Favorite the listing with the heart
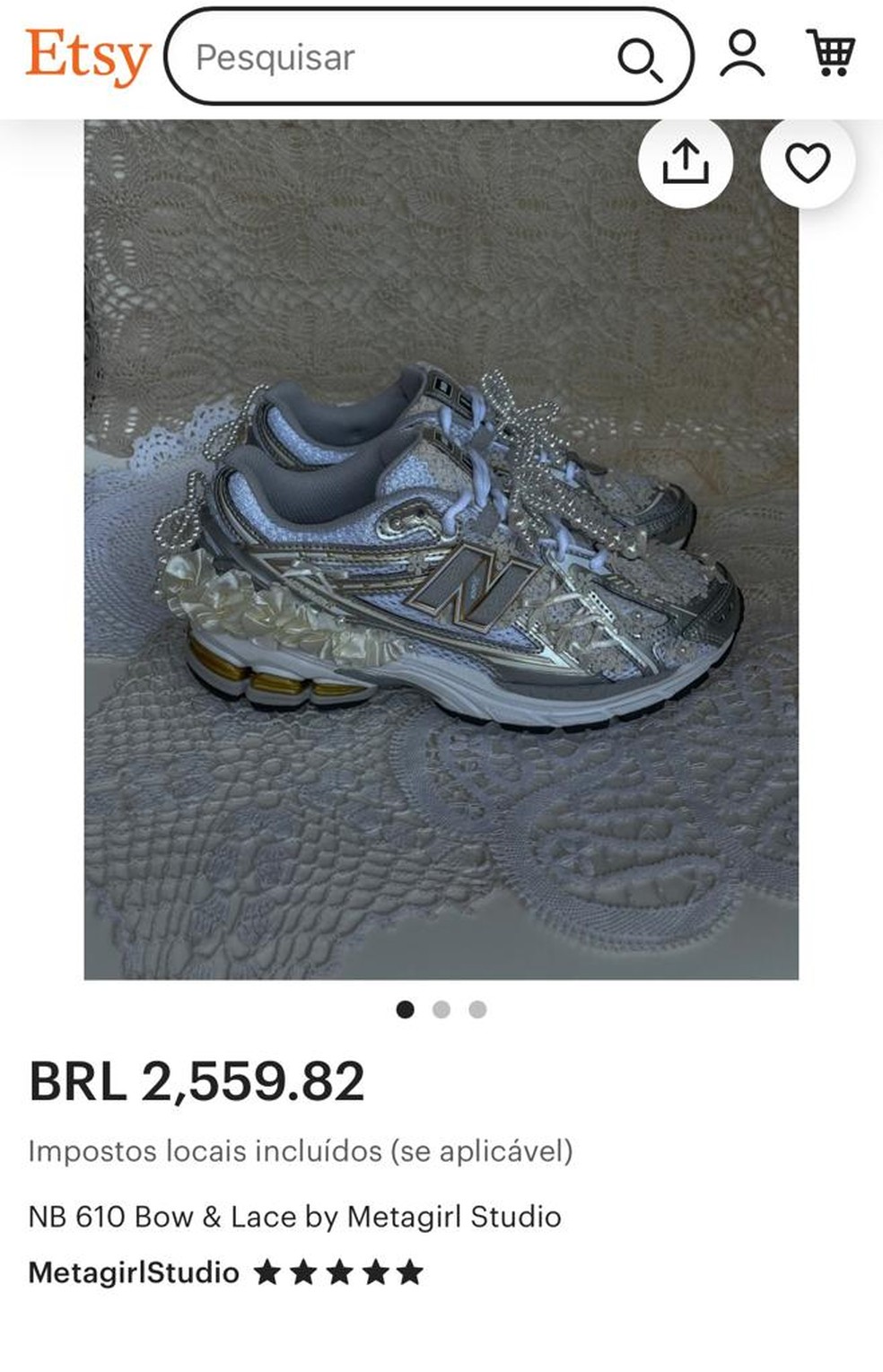This screenshot has width=883, height=1372. (807, 162)
